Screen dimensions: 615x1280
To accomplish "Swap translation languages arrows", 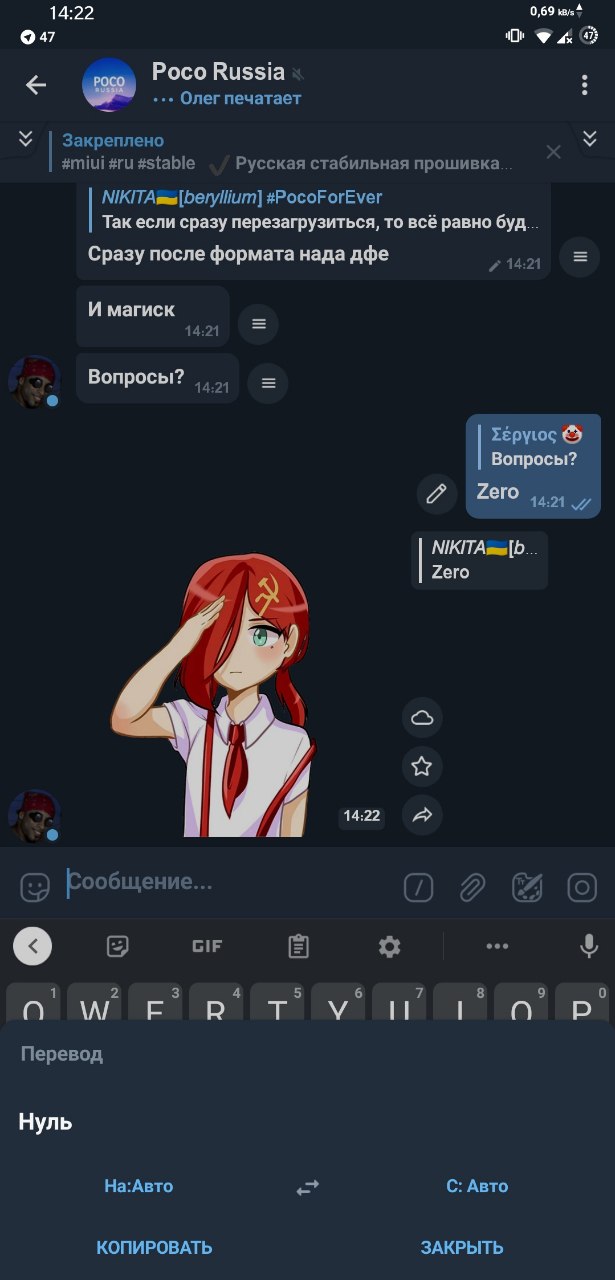I will (x=307, y=1187).
